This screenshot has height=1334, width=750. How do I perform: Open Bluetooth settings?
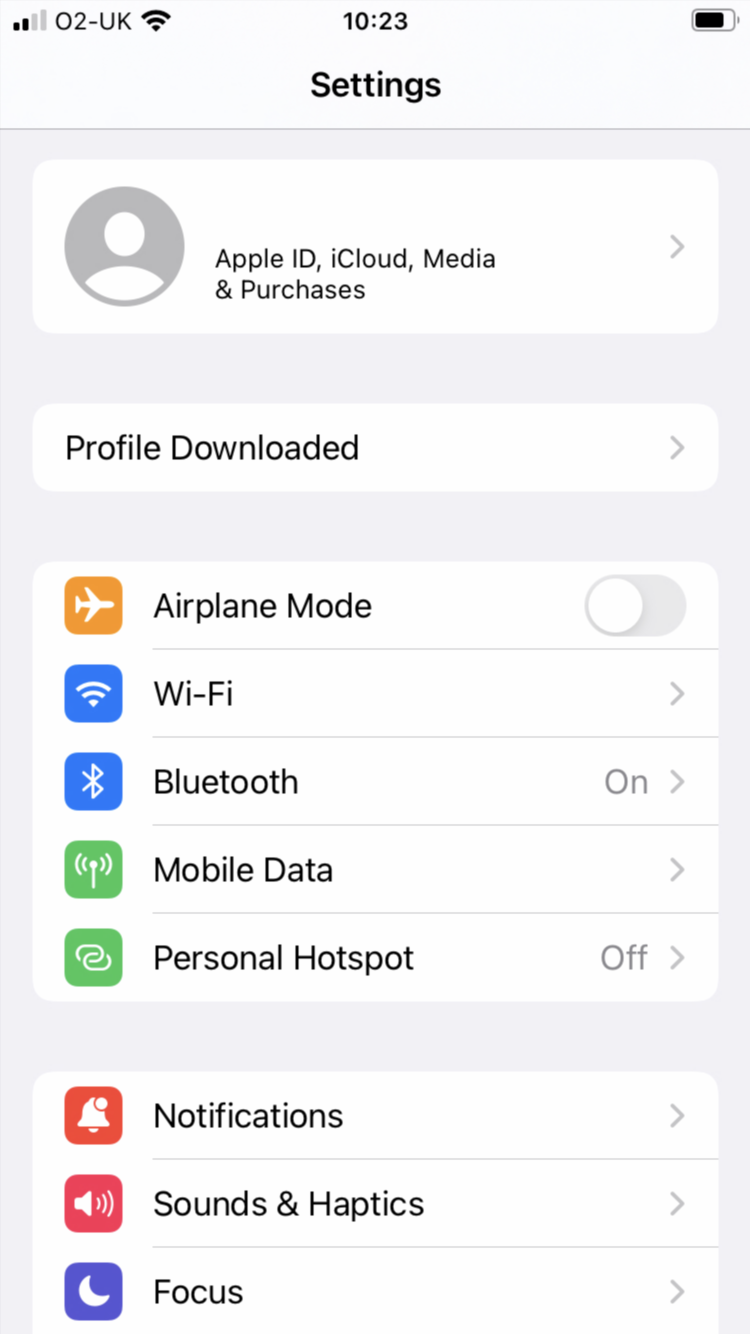[375, 781]
